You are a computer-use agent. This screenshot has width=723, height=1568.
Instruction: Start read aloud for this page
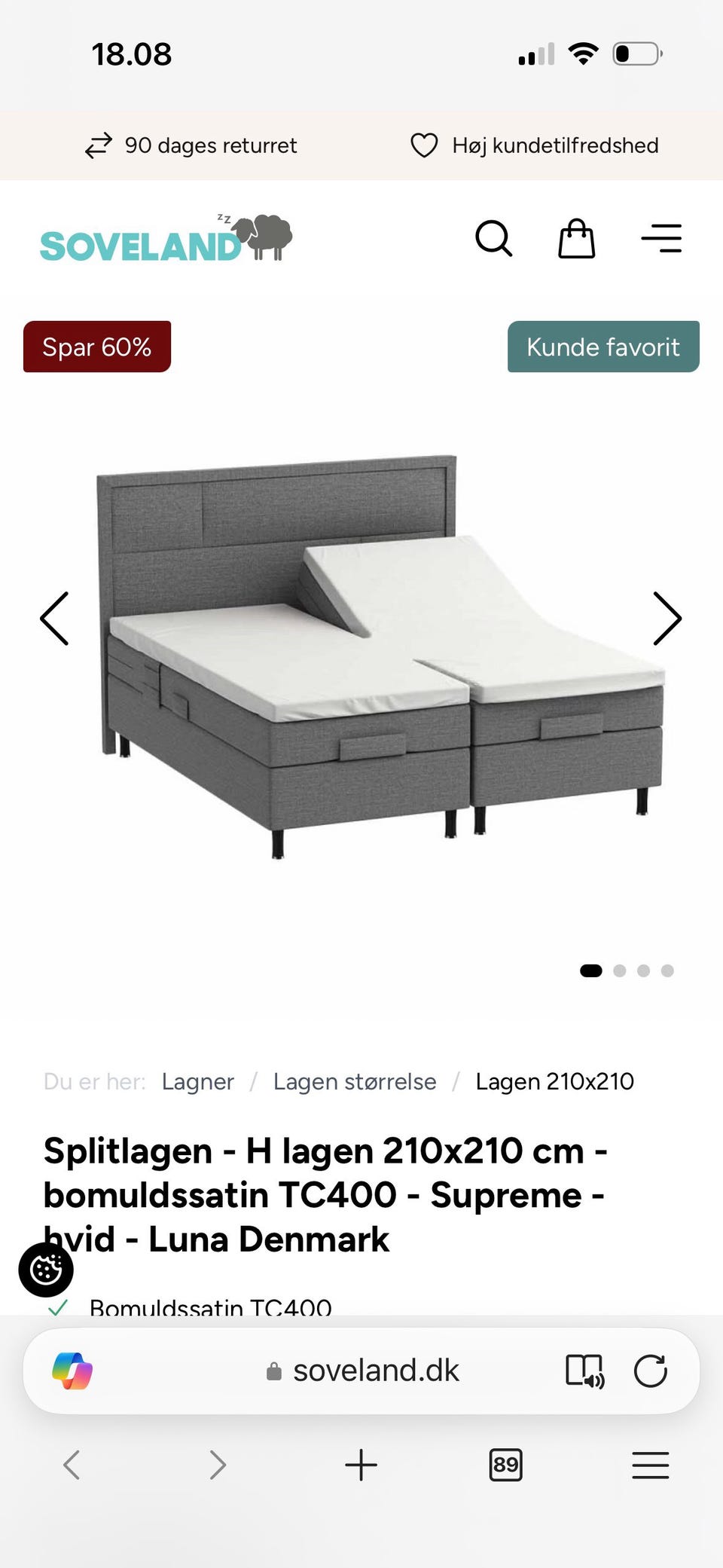[585, 1371]
